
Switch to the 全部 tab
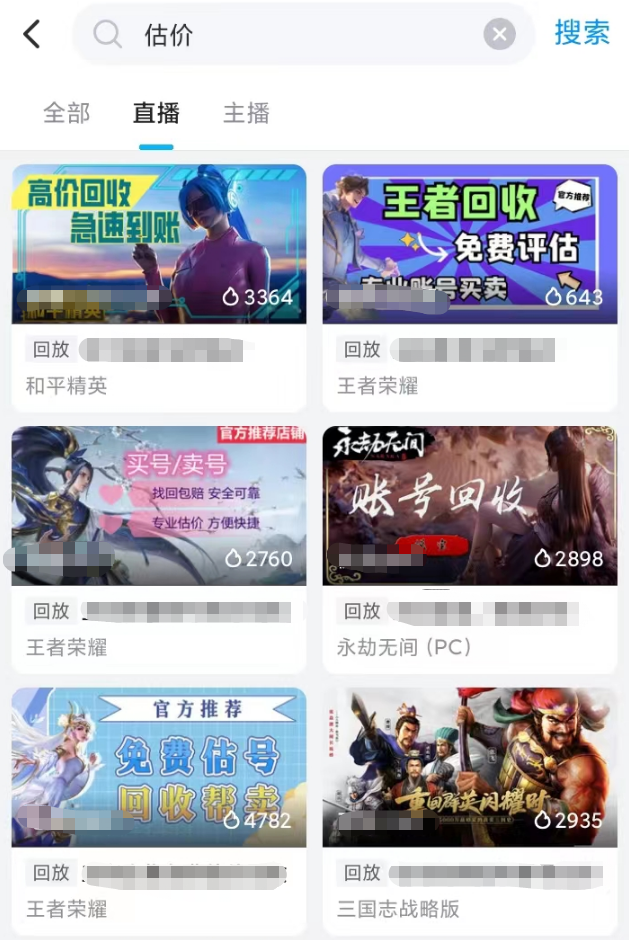pyautogui.click(x=67, y=113)
